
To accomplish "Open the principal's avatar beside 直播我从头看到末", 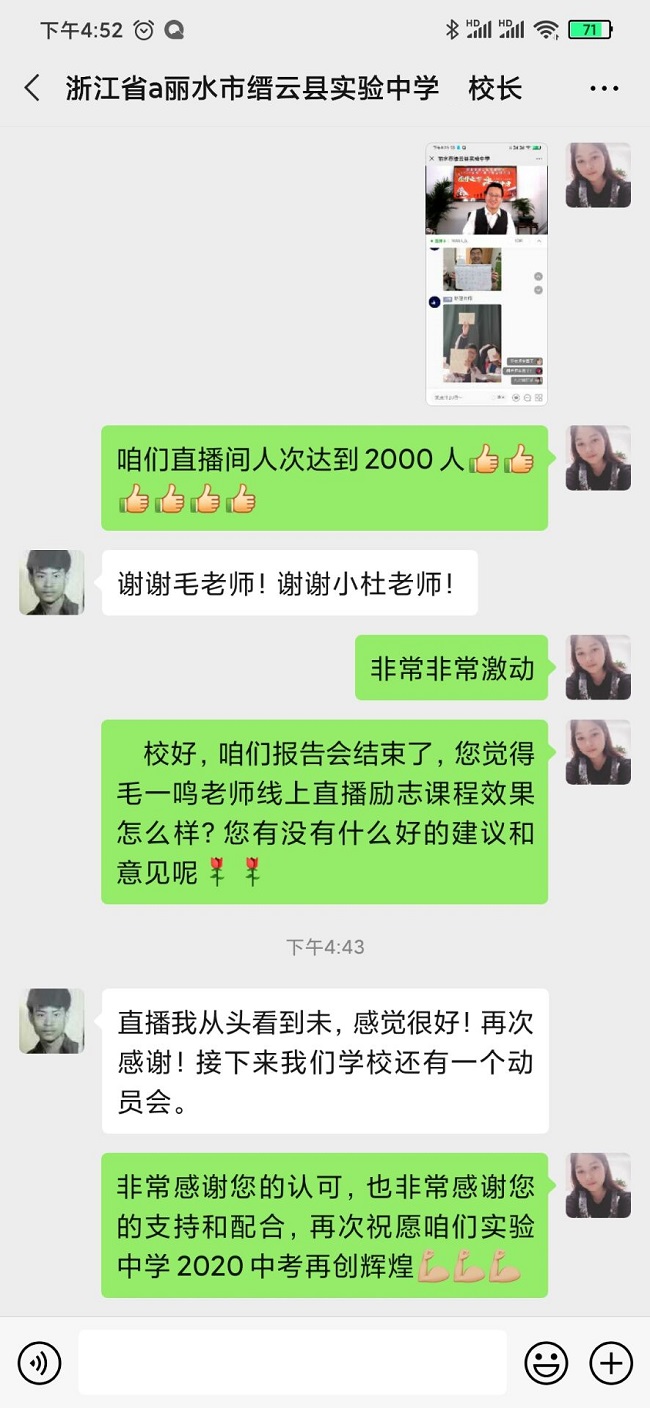I will pyautogui.click(x=52, y=1021).
